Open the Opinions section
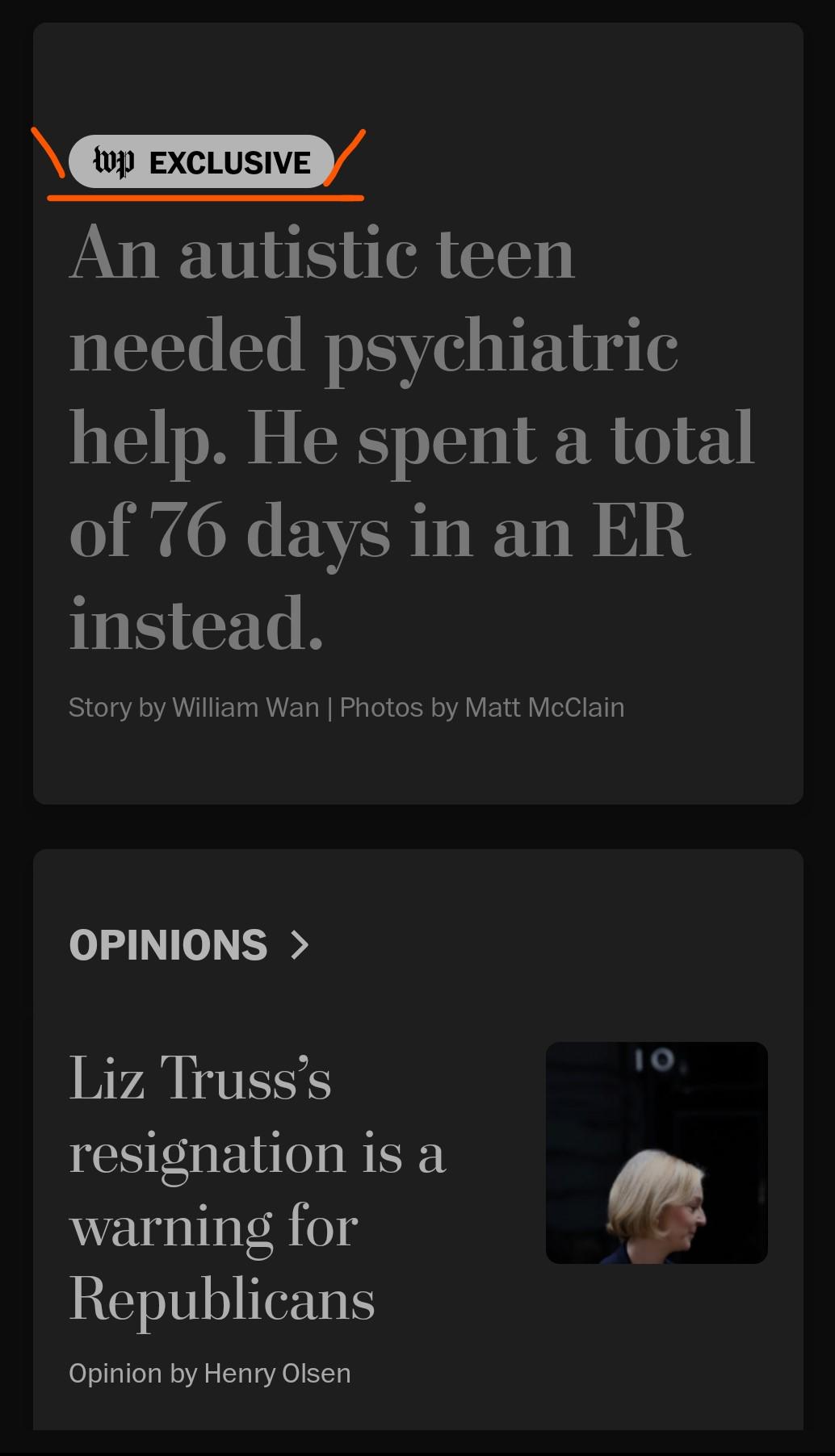Image resolution: width=835 pixels, height=1456 pixels. (x=189, y=945)
